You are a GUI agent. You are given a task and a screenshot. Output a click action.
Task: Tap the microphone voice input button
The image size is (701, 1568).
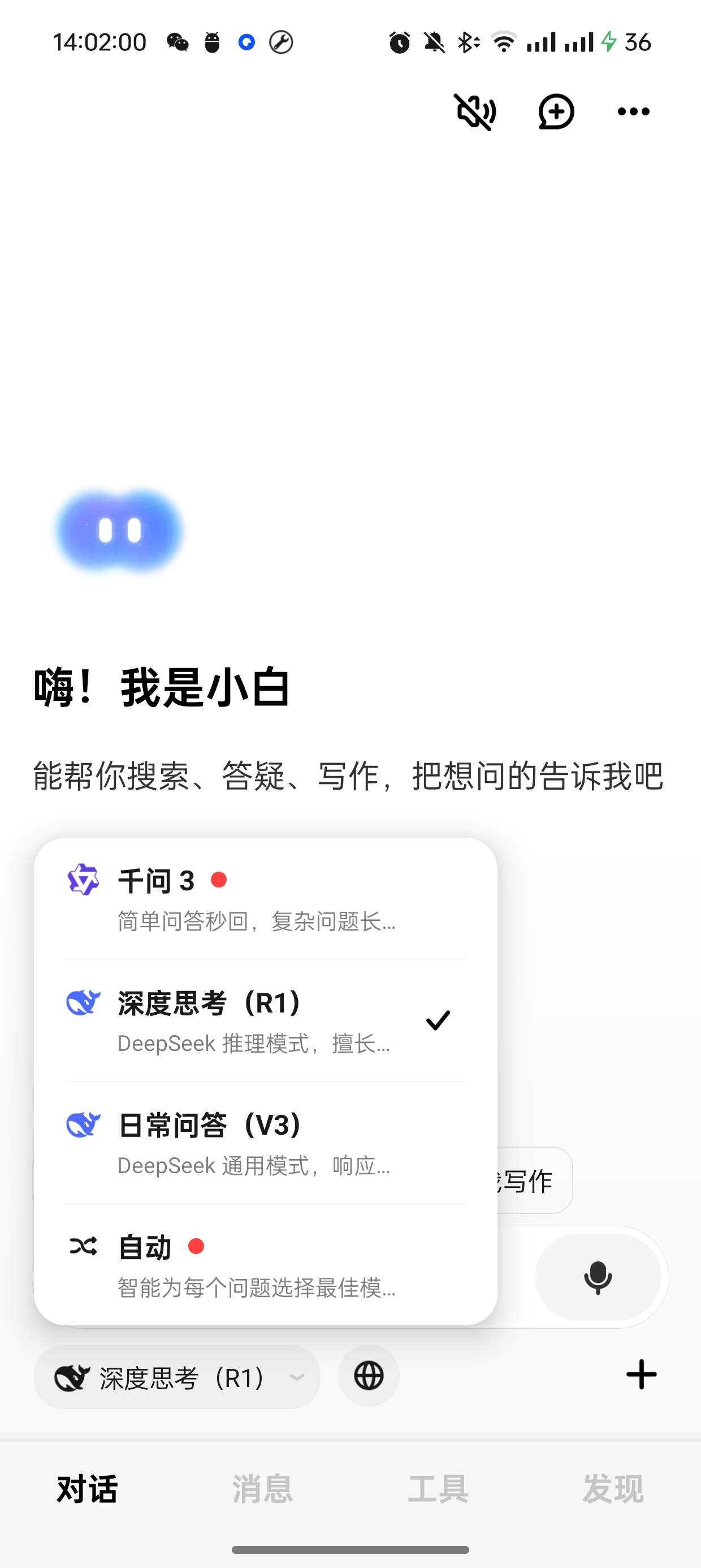click(598, 1277)
